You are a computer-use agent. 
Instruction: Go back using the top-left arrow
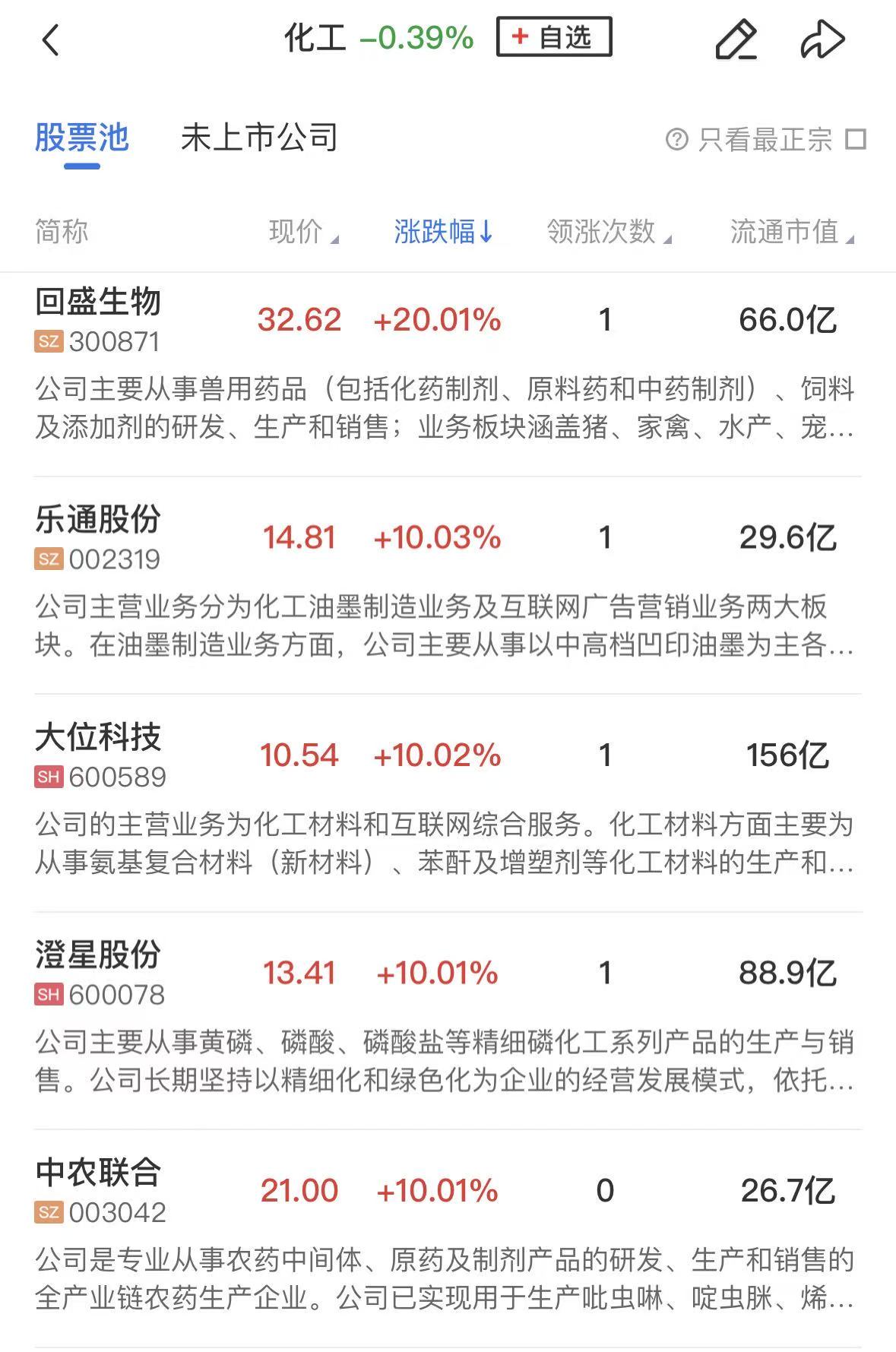tap(51, 40)
